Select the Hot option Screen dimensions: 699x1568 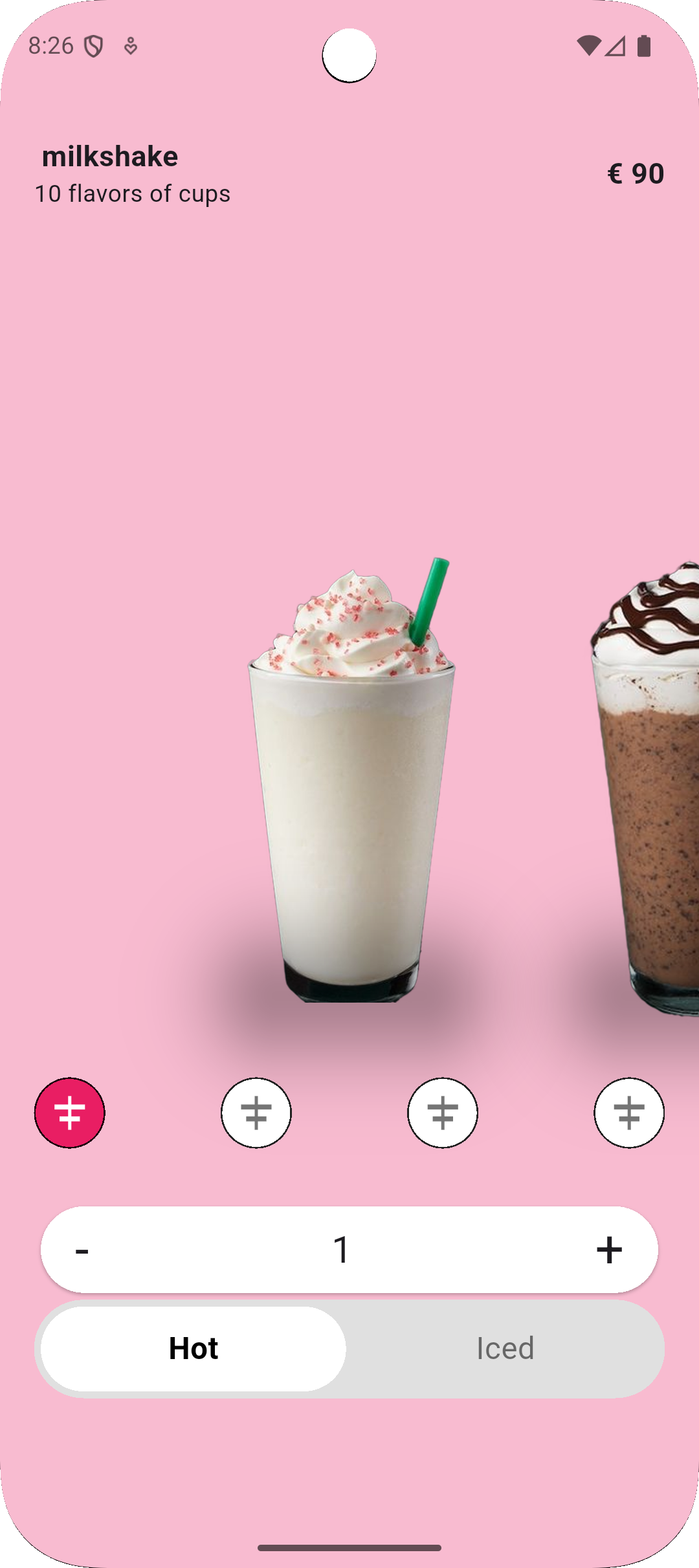[194, 1349]
